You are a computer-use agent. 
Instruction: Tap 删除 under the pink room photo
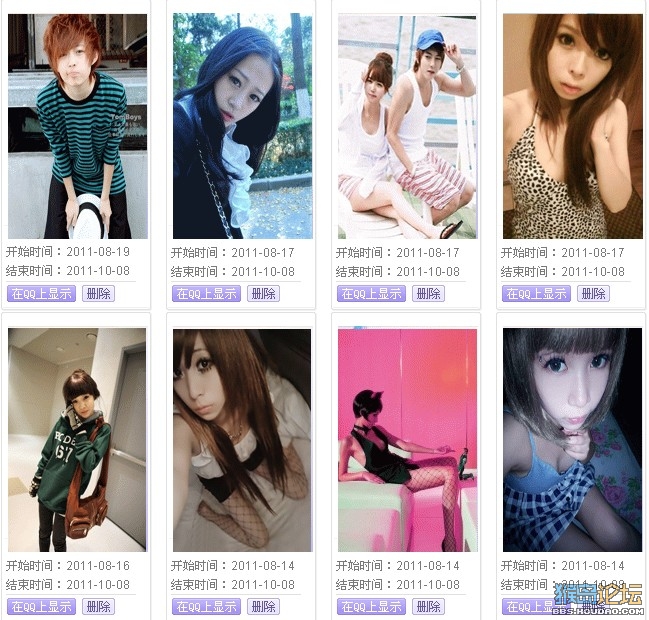click(428, 606)
